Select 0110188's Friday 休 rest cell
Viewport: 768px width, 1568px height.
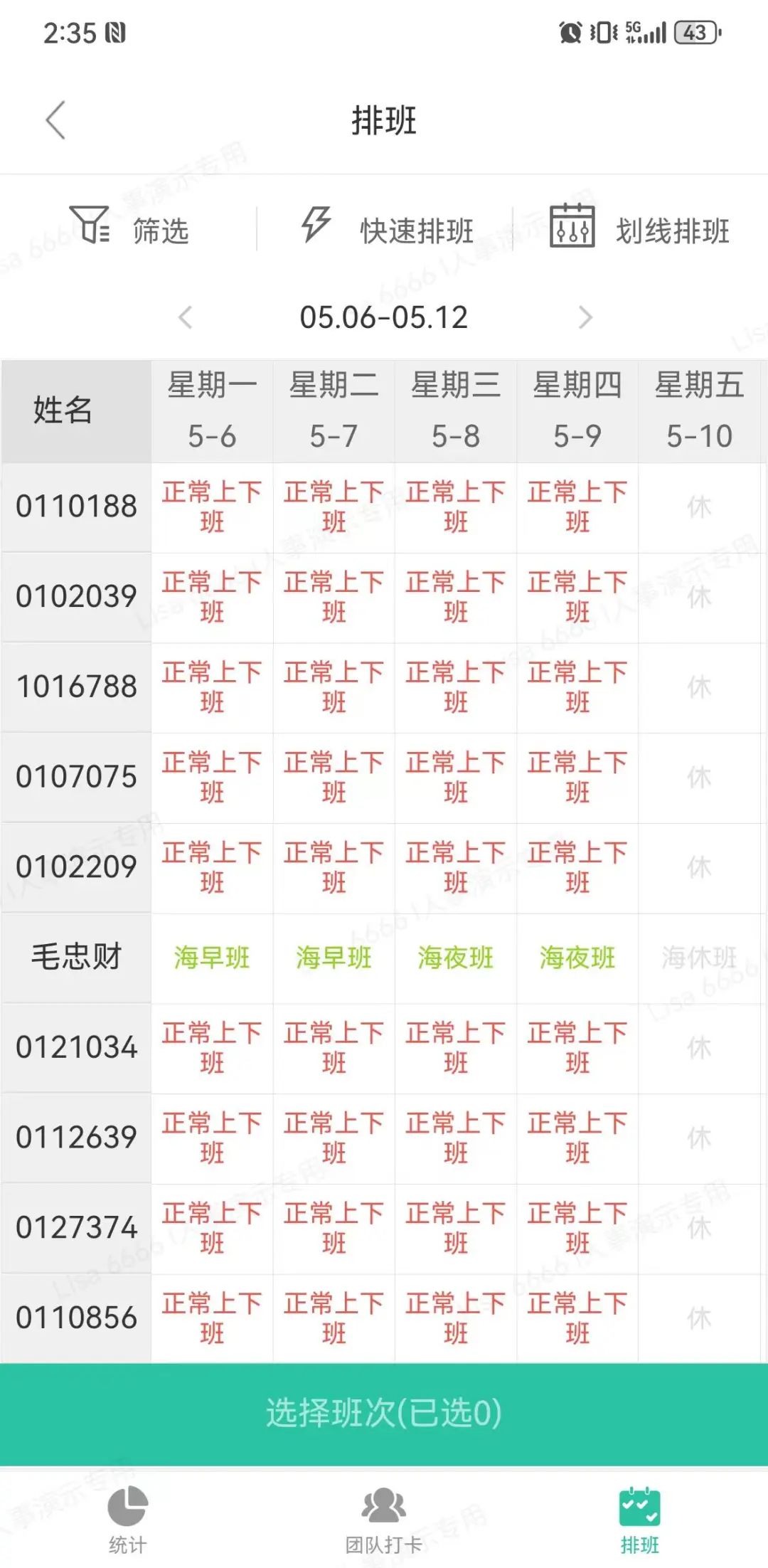point(698,506)
